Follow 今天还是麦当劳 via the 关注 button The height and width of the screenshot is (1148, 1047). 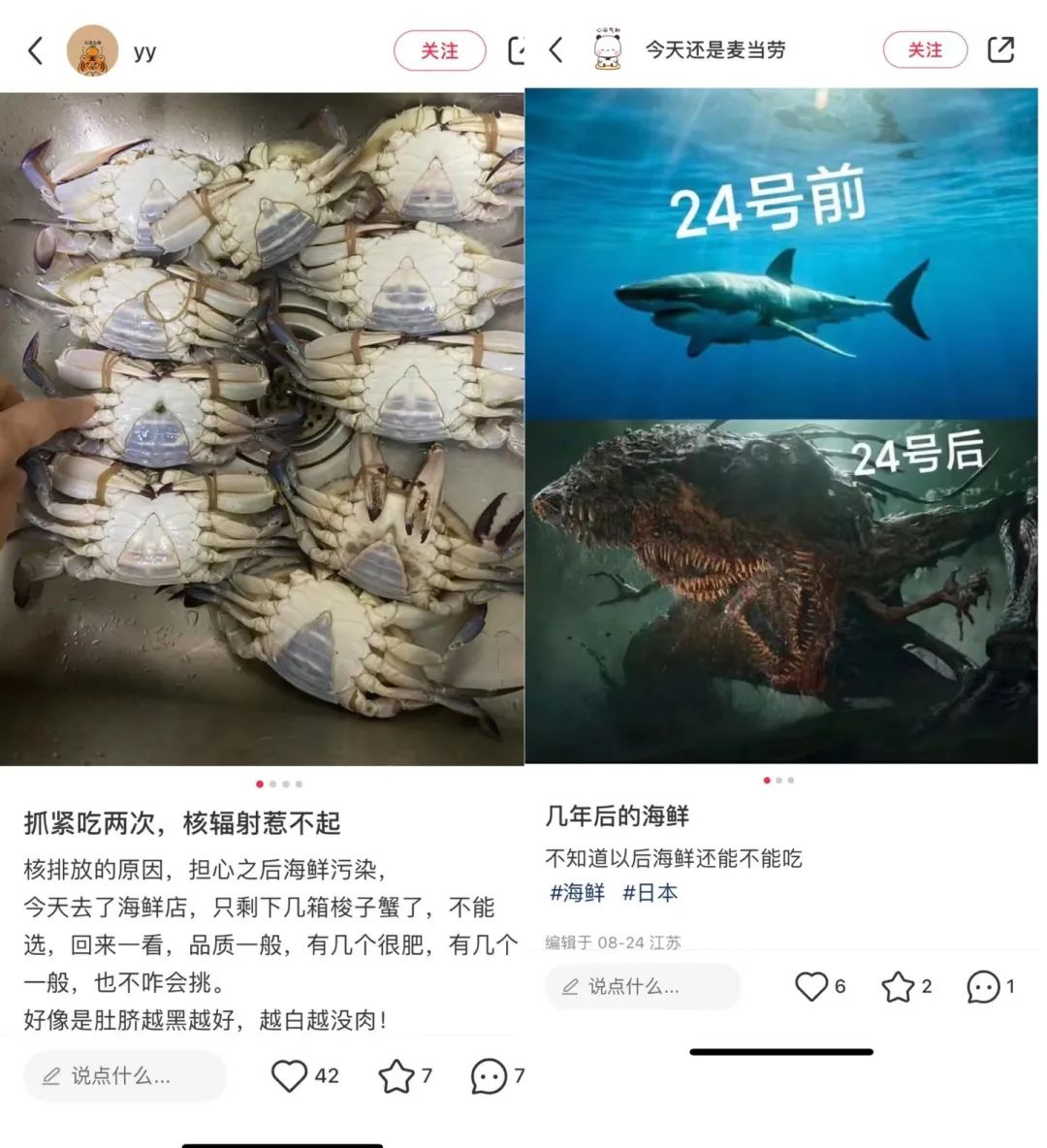926,50
